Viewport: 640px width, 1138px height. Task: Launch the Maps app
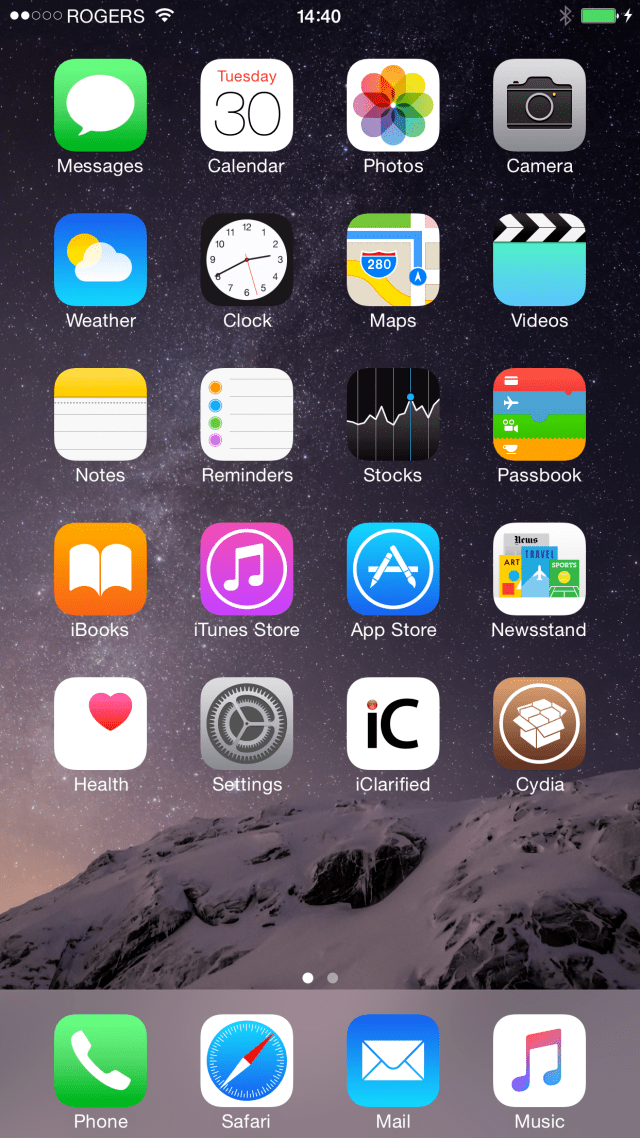(x=393, y=260)
